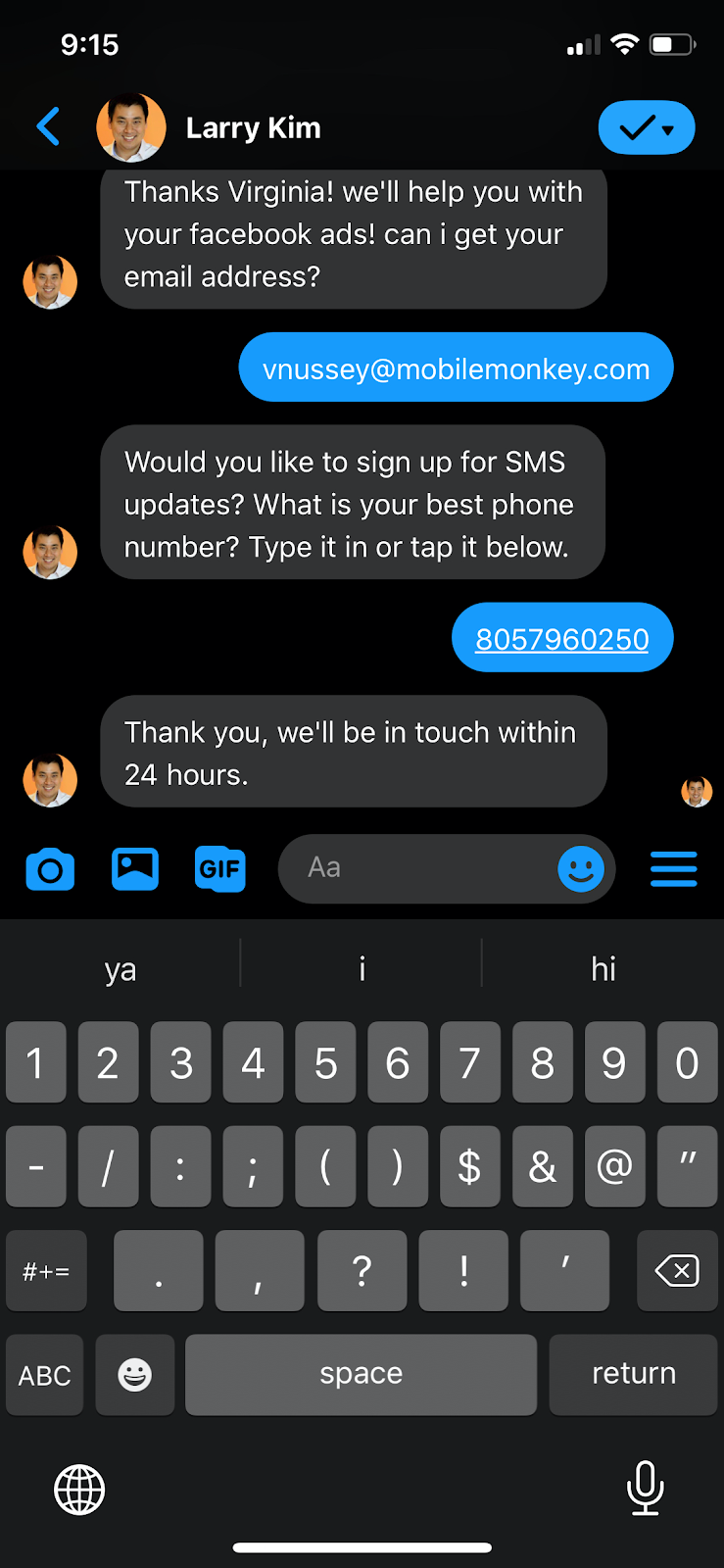Open the camera to take a photo
This screenshot has width=724, height=1568.
pyautogui.click(x=50, y=869)
